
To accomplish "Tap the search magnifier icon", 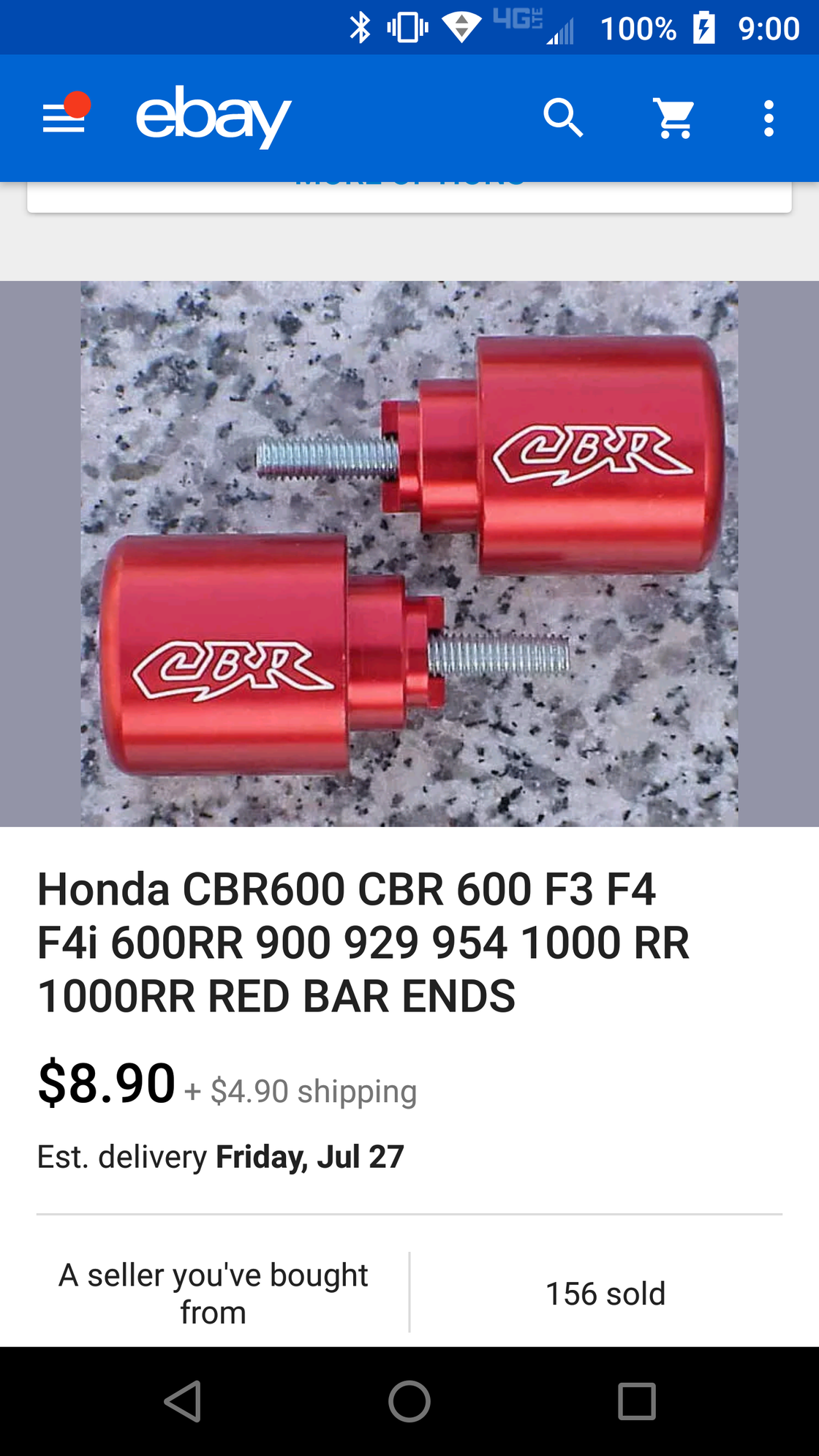I will click(x=563, y=118).
